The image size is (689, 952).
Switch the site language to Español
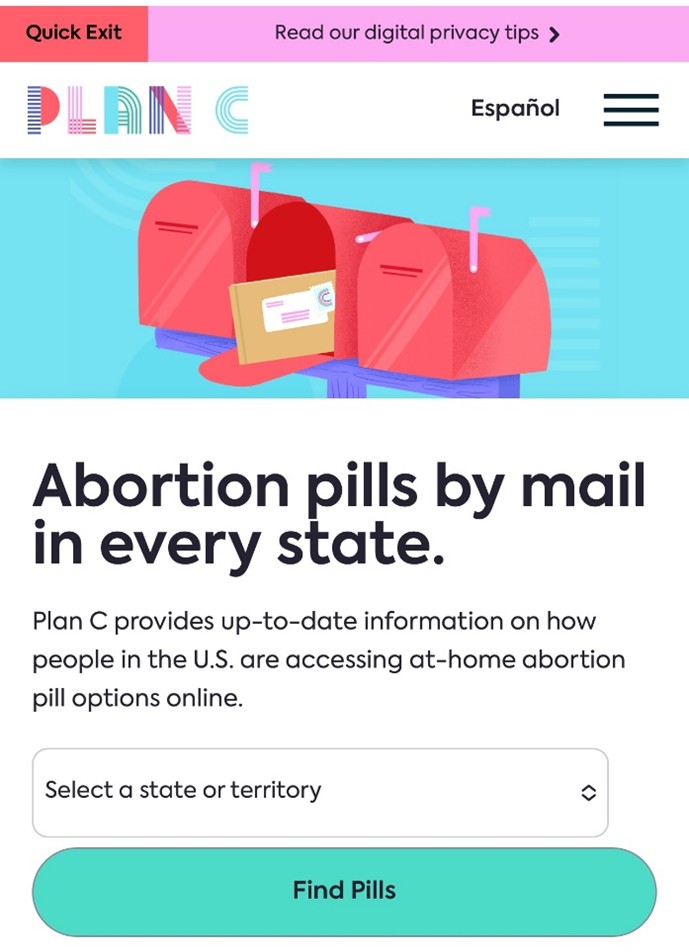(x=515, y=108)
